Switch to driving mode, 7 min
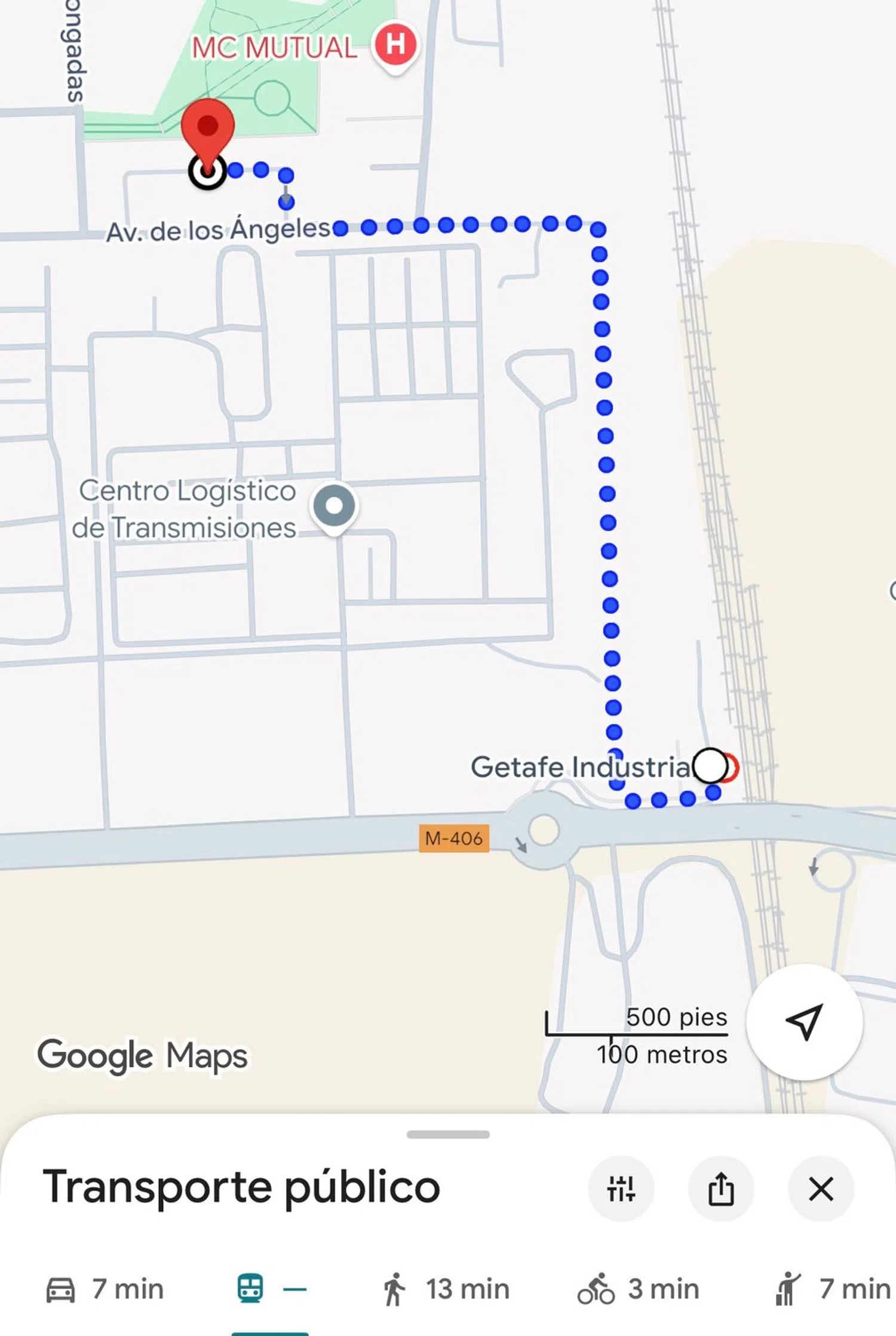The image size is (896, 1336). [x=105, y=1289]
